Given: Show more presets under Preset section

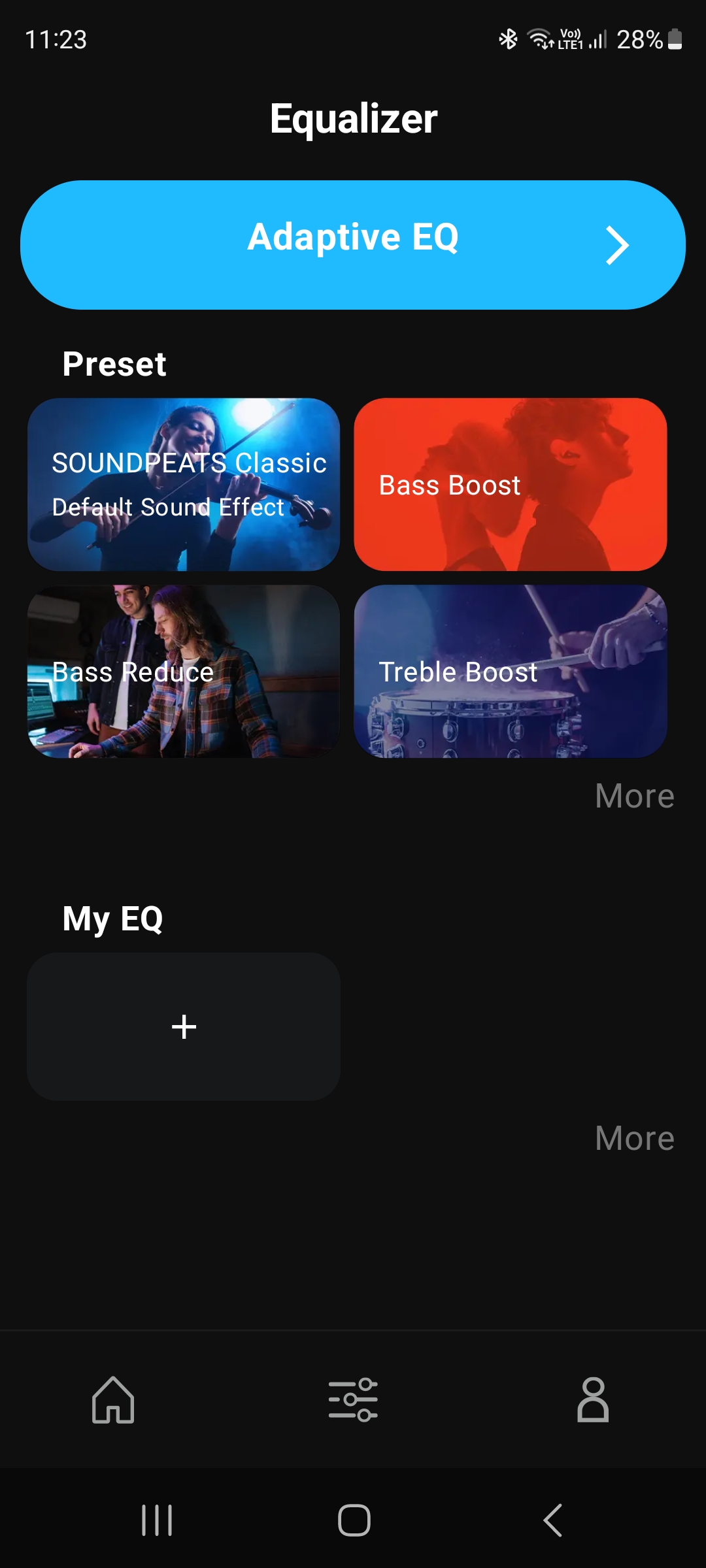Looking at the screenshot, I should (634, 796).
